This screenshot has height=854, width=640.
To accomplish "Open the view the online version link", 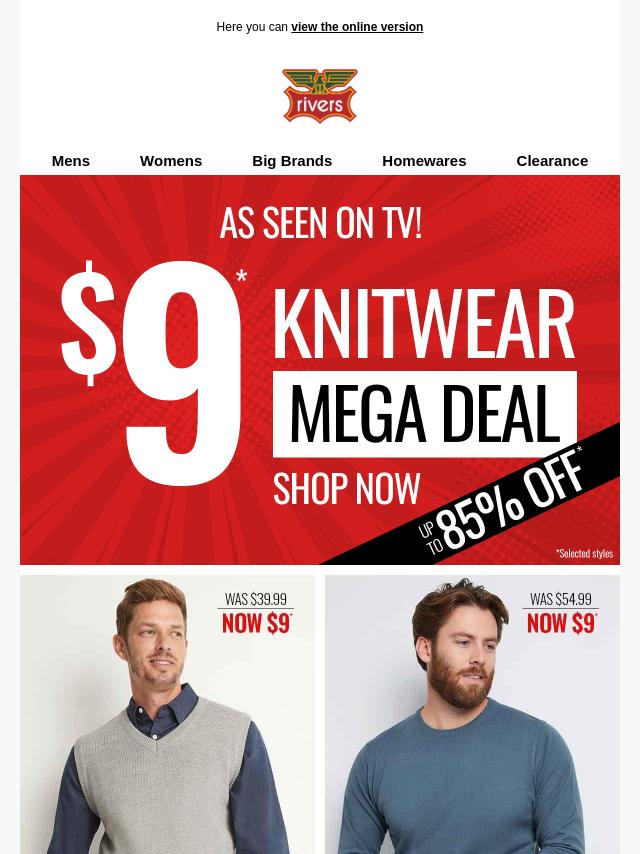I will point(356,27).
